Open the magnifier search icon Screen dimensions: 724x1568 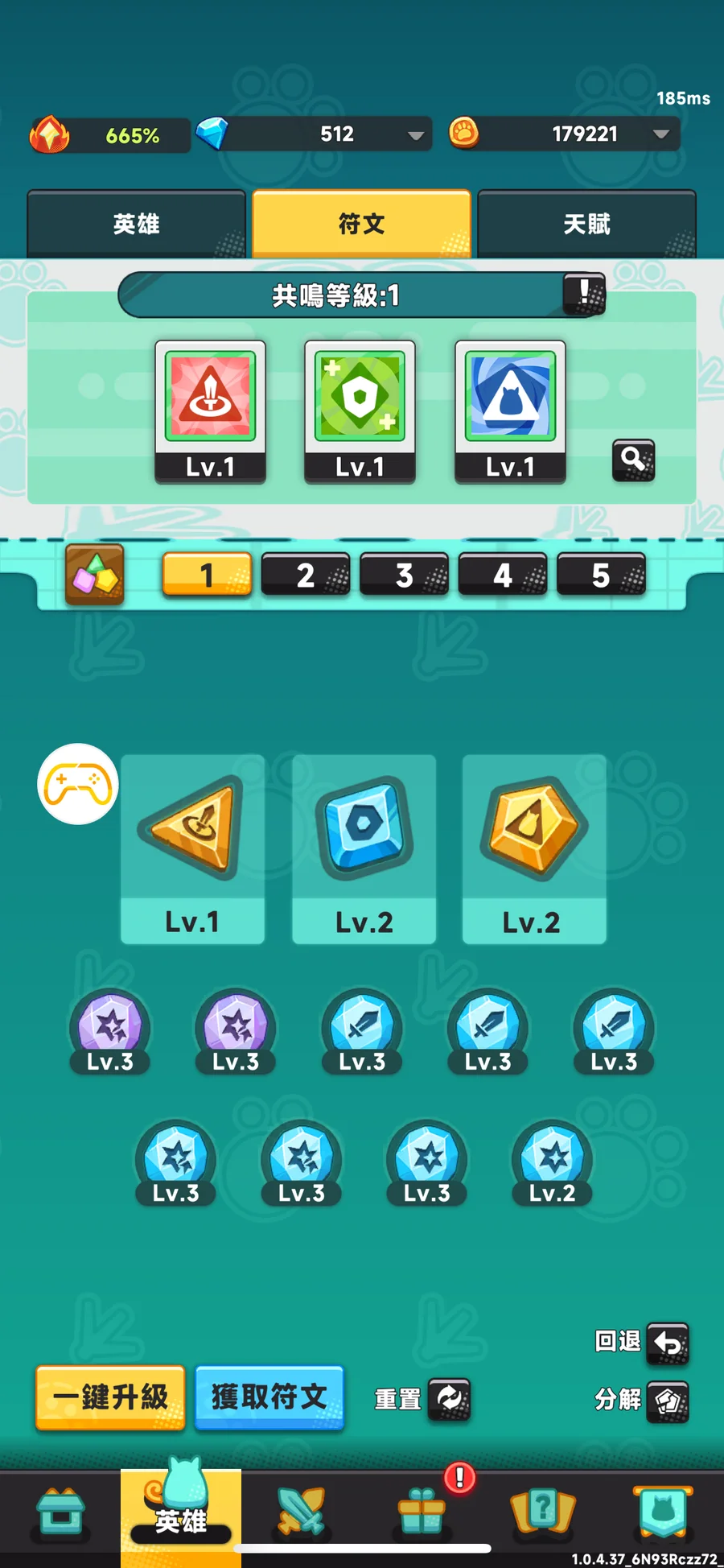coord(633,460)
